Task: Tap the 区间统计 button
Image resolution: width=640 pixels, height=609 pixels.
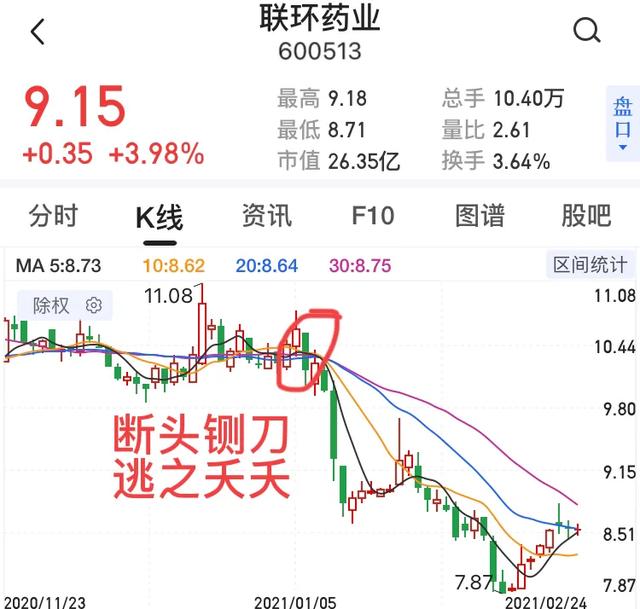Action: (x=591, y=266)
